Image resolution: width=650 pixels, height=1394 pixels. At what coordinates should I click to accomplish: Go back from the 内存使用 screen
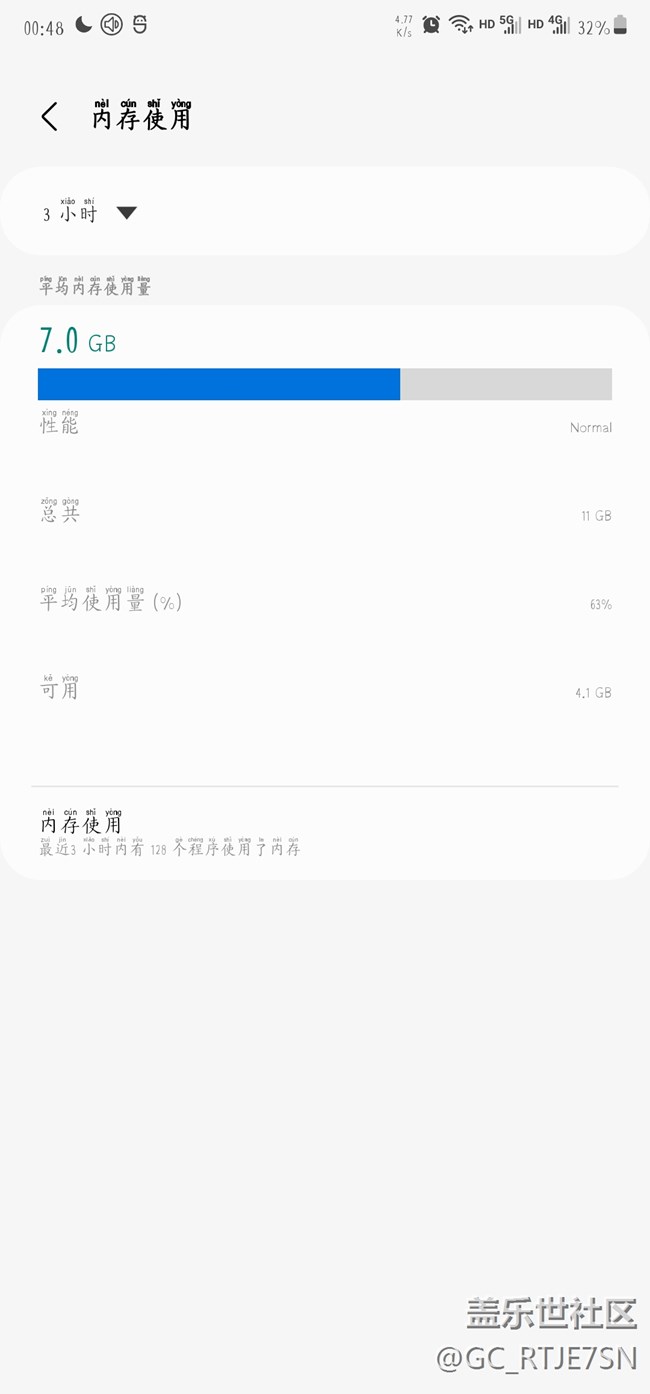point(49,117)
